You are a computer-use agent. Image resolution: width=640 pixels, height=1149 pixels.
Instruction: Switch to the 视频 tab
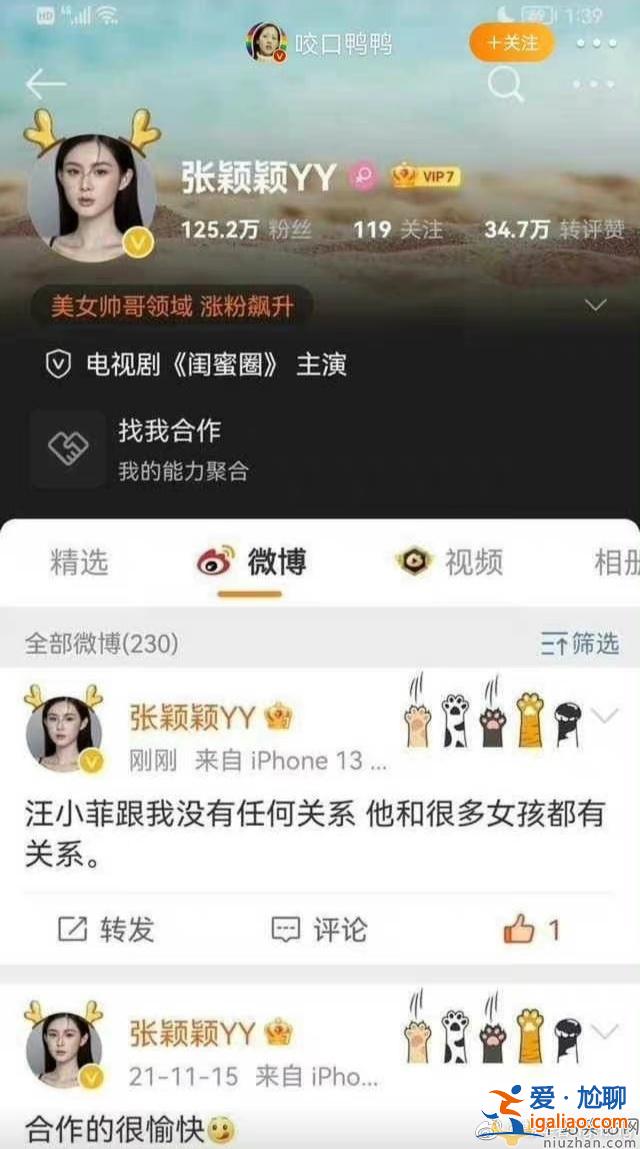pos(449,562)
